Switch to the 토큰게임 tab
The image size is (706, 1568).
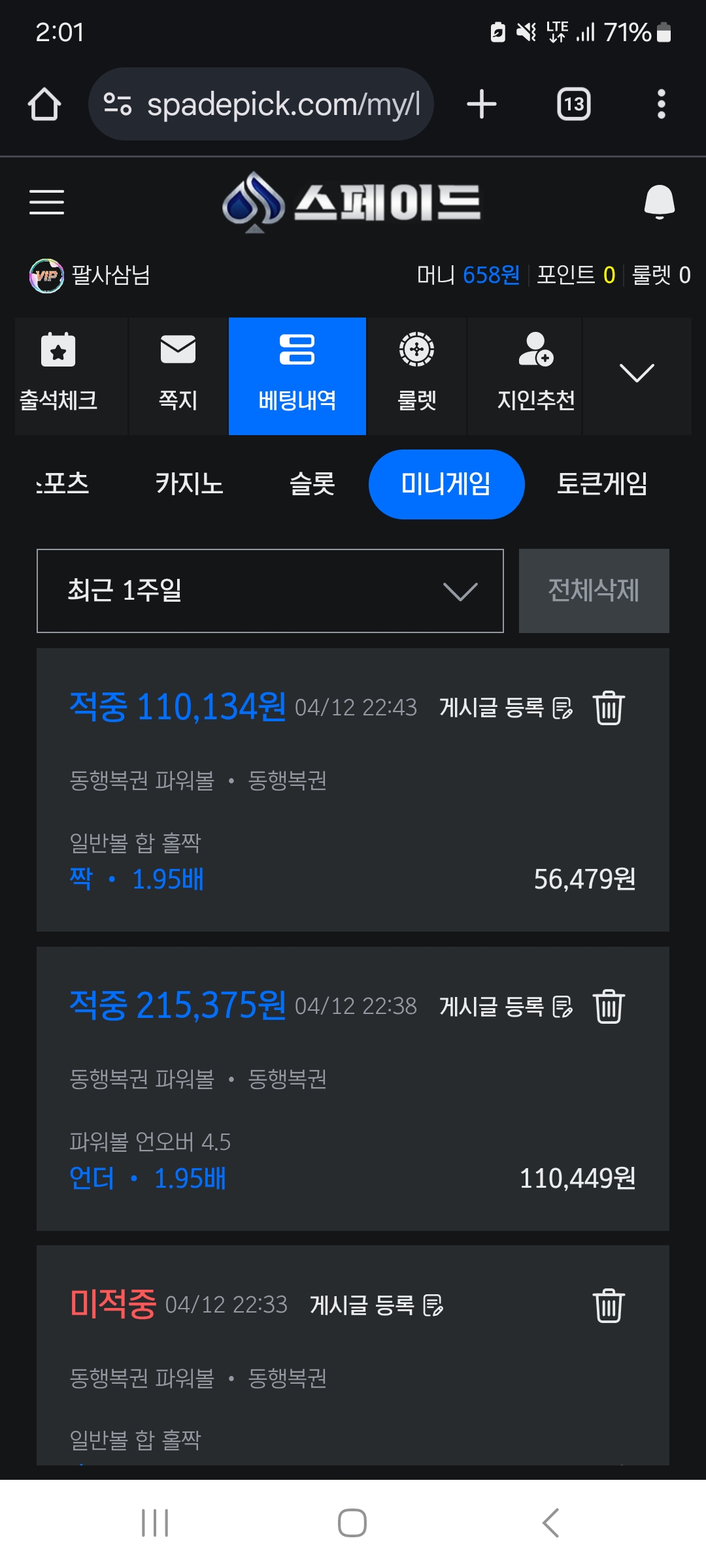[602, 484]
